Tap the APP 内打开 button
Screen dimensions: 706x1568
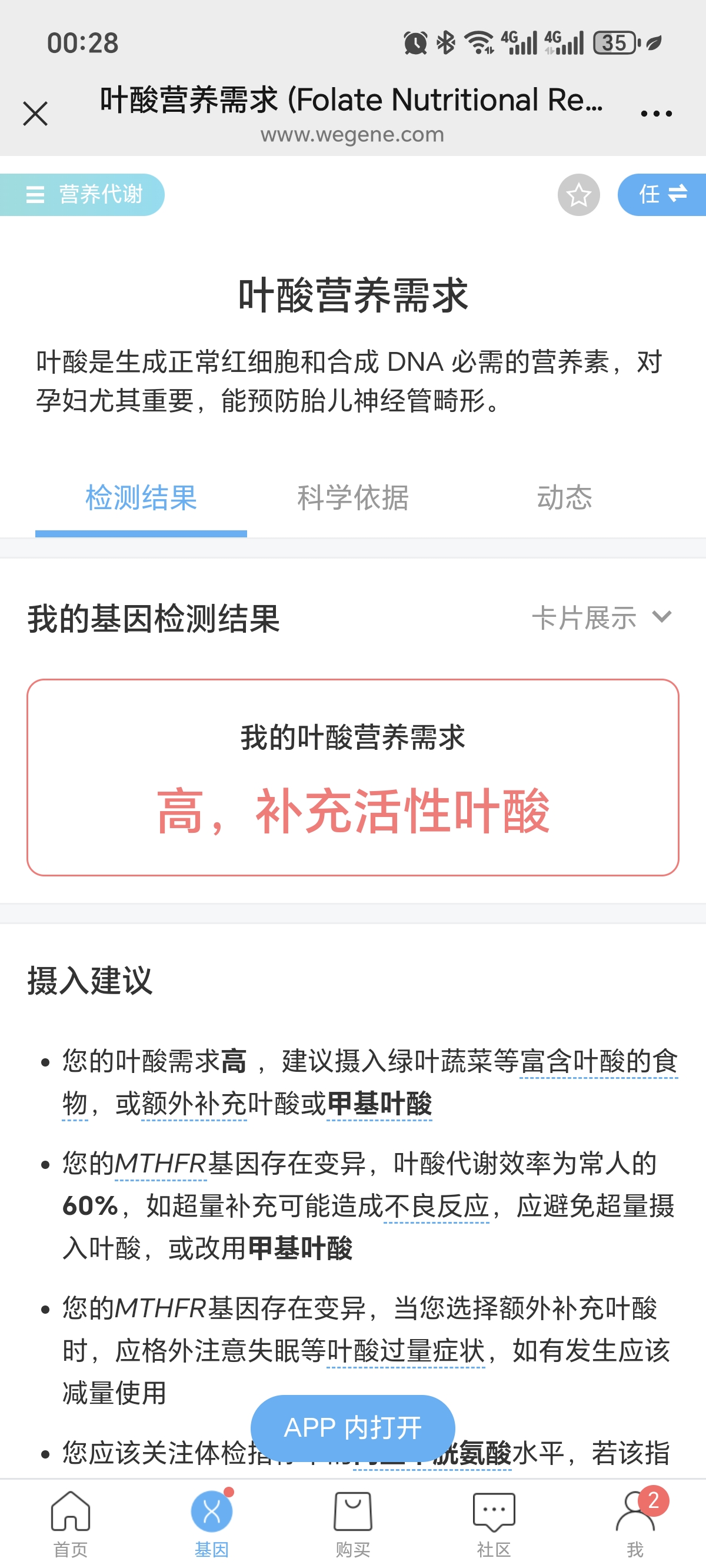point(353,1428)
